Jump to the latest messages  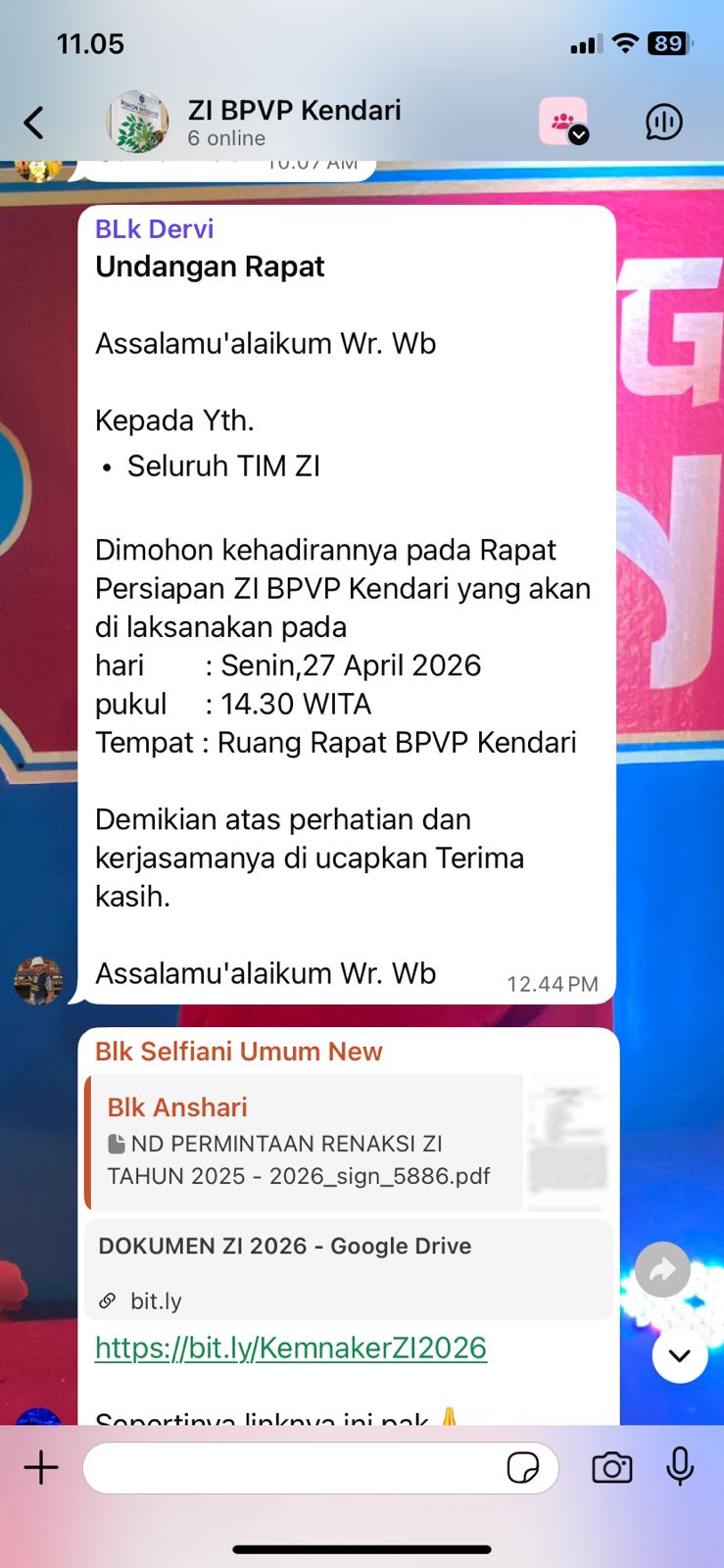680,1355
